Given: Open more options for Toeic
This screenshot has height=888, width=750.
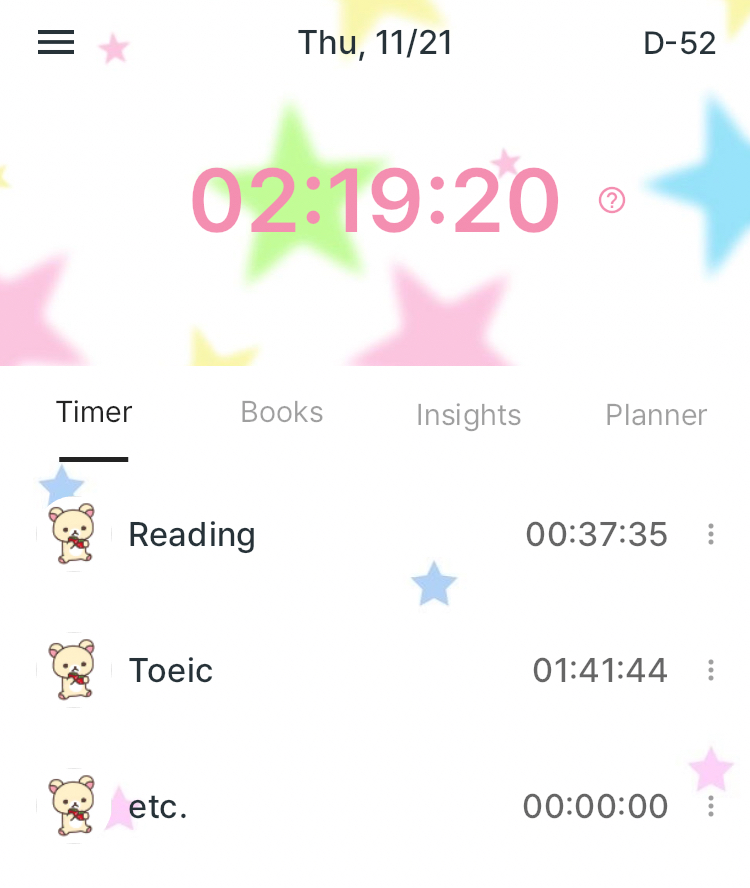Looking at the screenshot, I should pos(711,670).
